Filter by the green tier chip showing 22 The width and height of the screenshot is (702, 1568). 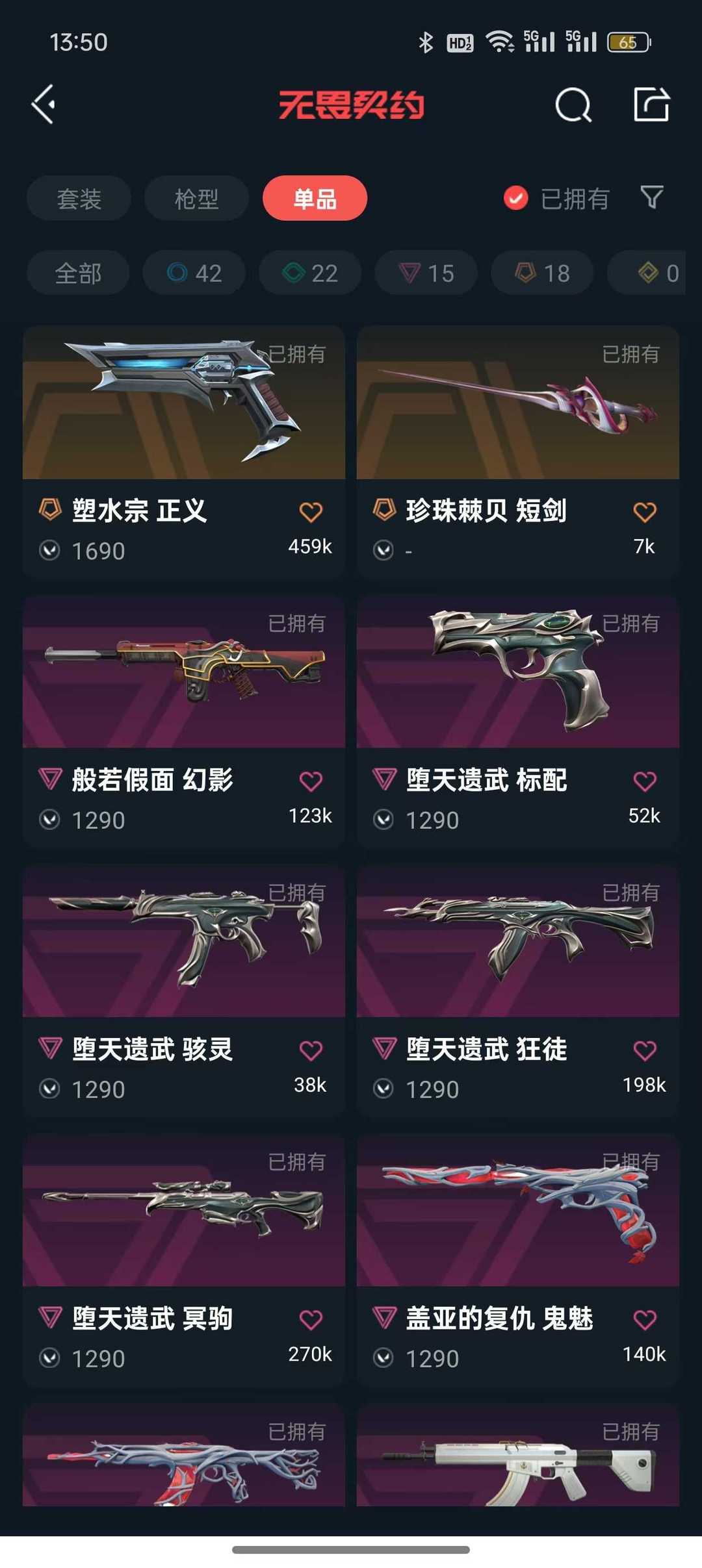[x=310, y=273]
